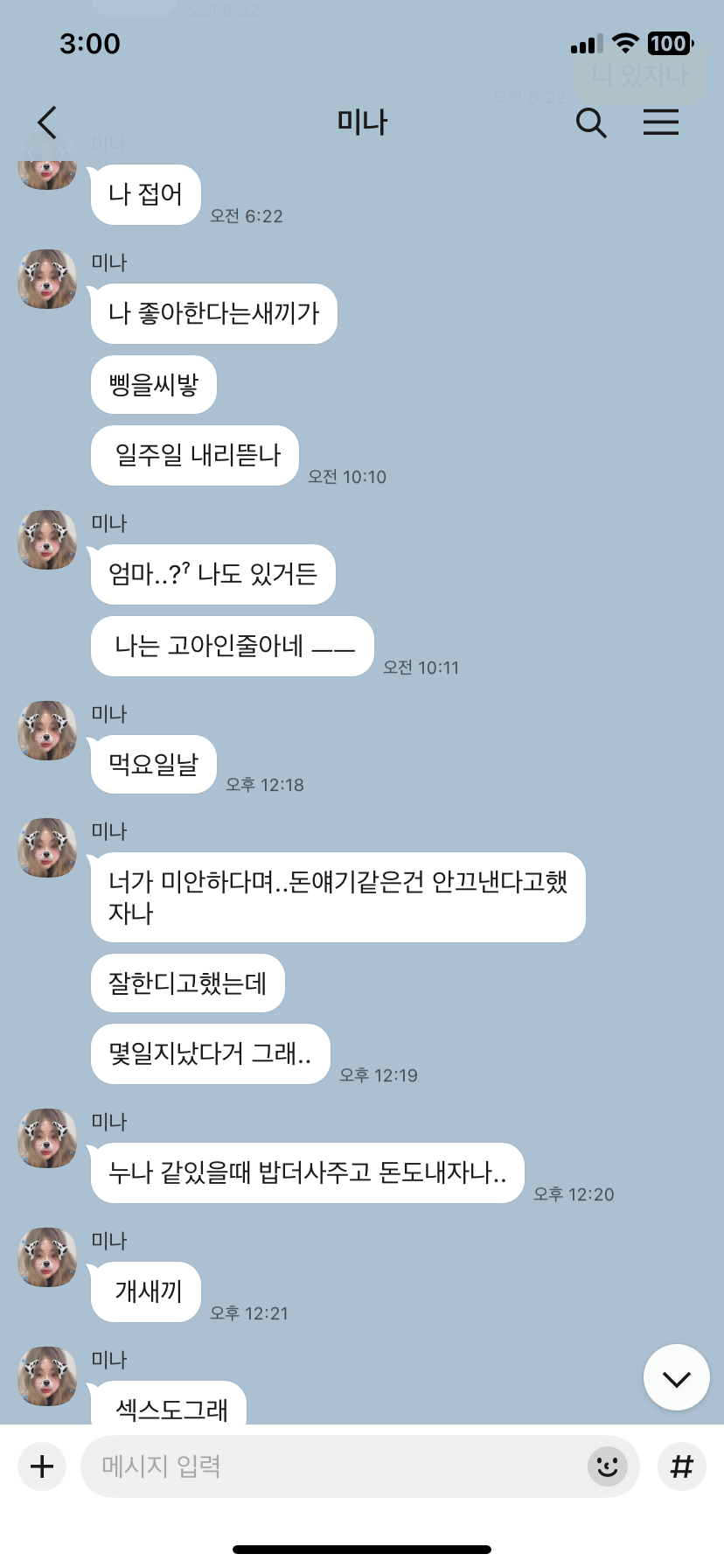Open the plus attachment menu
The height and width of the screenshot is (1568, 724).
(x=42, y=1466)
